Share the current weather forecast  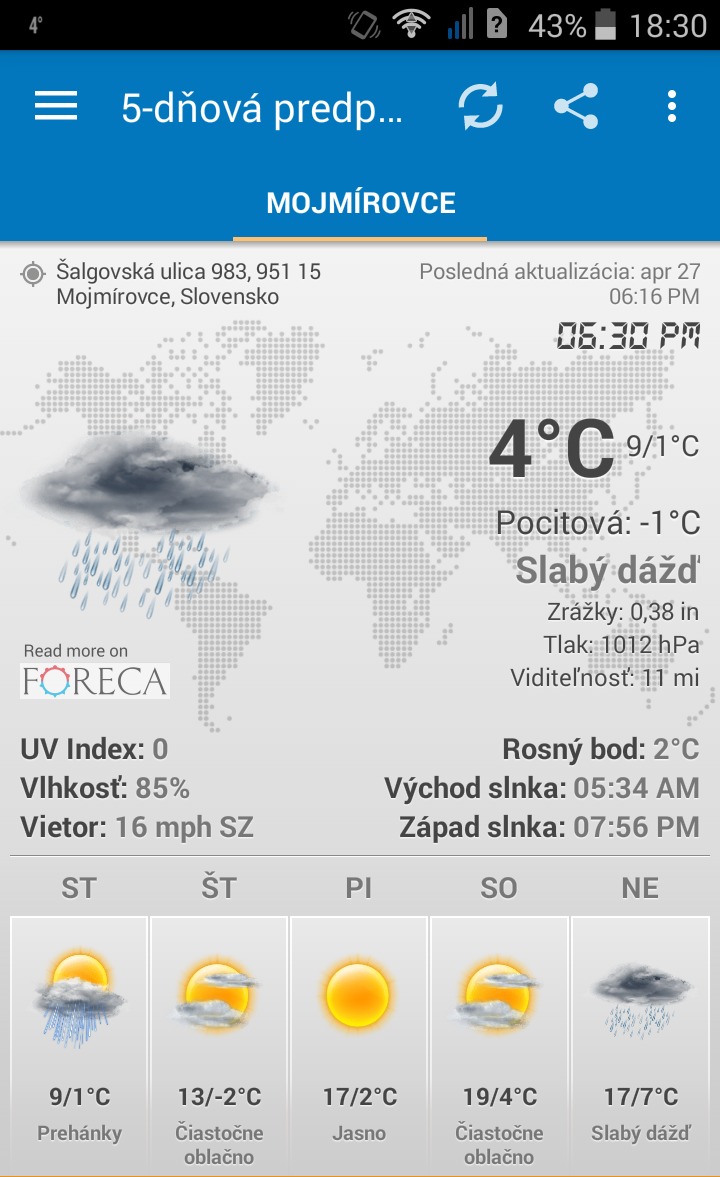coord(576,106)
